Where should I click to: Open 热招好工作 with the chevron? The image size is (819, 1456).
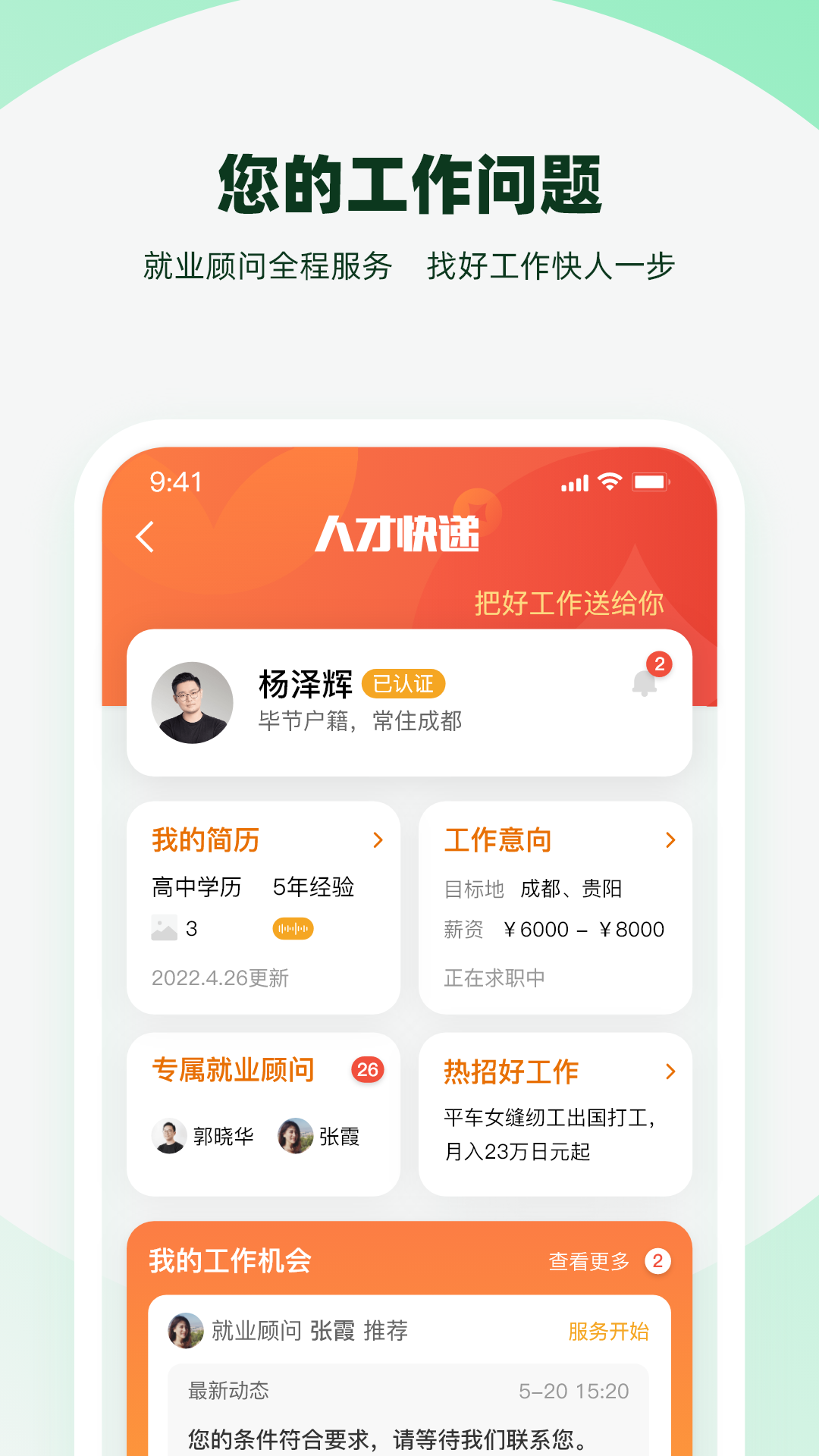point(669,1072)
